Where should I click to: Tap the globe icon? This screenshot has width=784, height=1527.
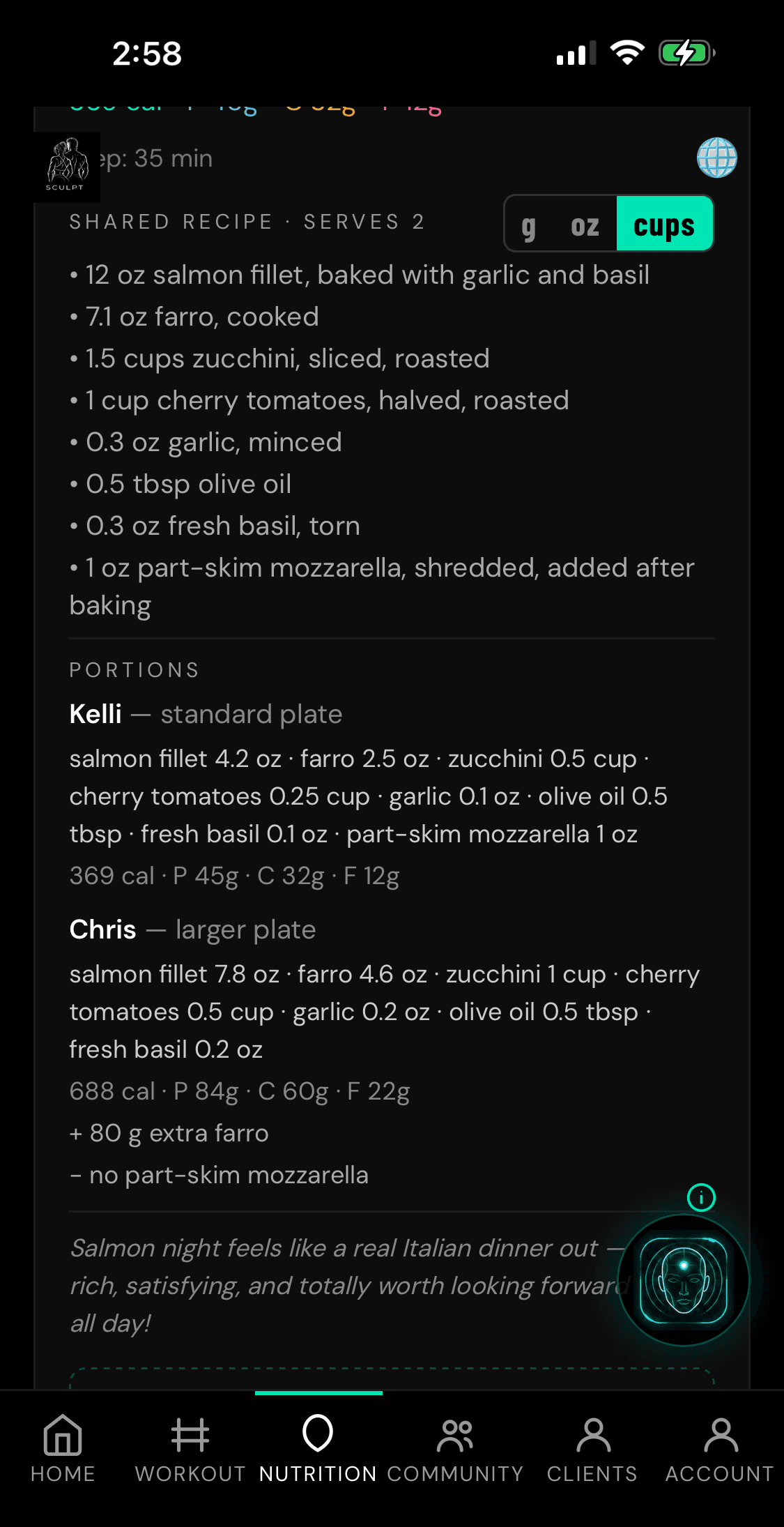coord(717,158)
